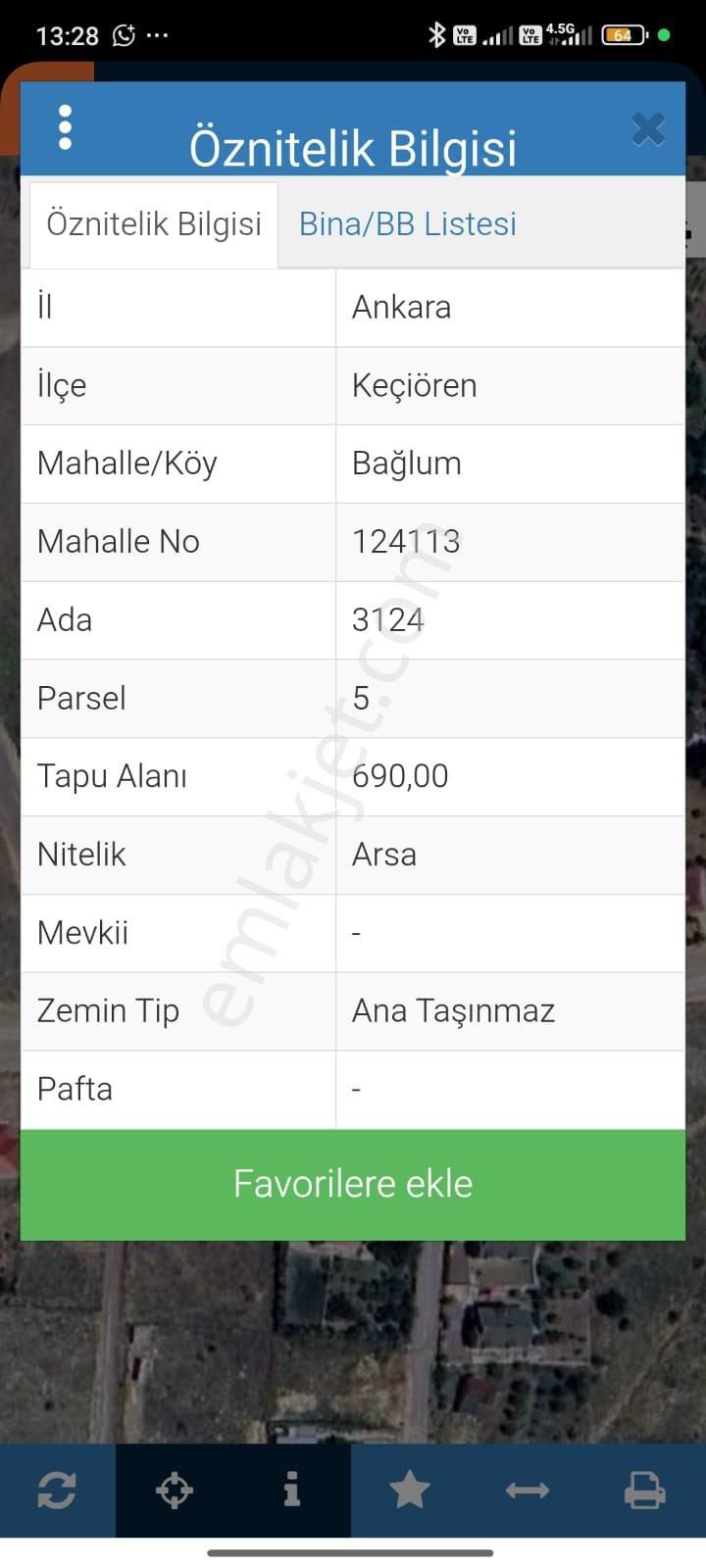The width and height of the screenshot is (706, 1568).
Task: Tap the Parsel value 5
Action: [361, 698]
